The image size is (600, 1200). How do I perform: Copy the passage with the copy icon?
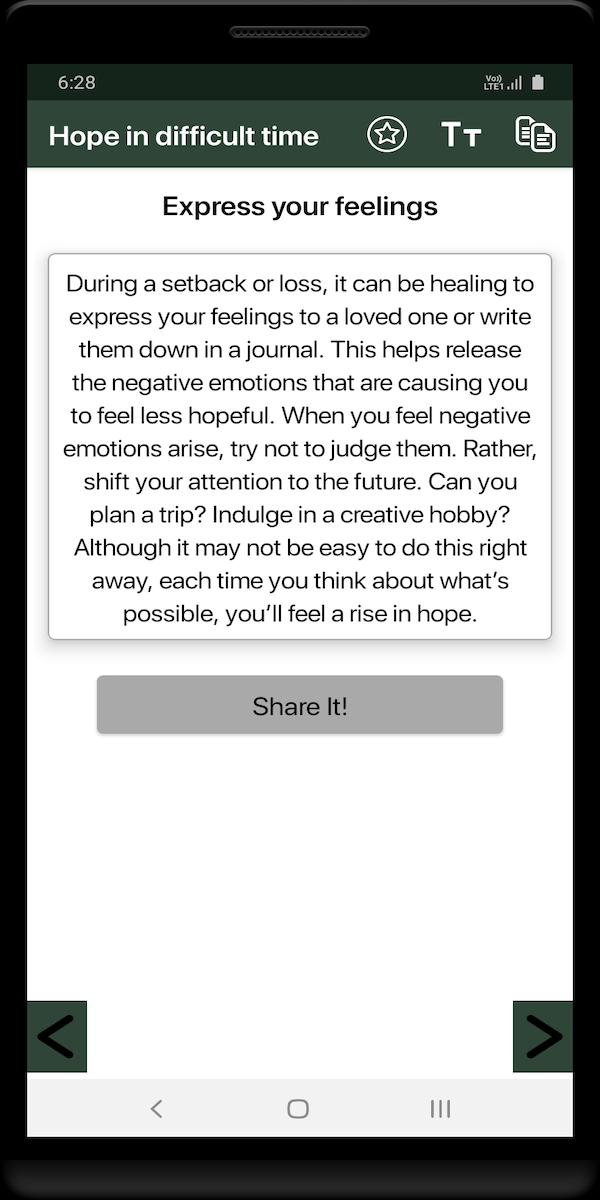[x=536, y=134]
